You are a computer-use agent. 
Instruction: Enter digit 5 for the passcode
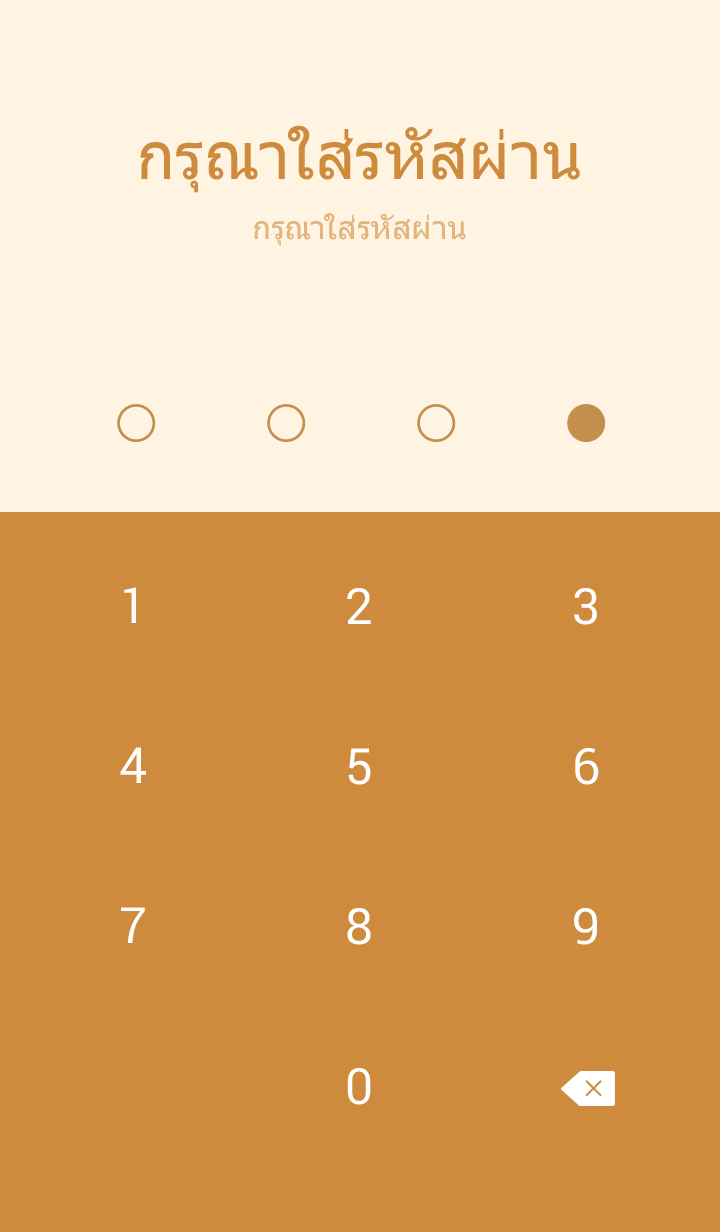(359, 767)
